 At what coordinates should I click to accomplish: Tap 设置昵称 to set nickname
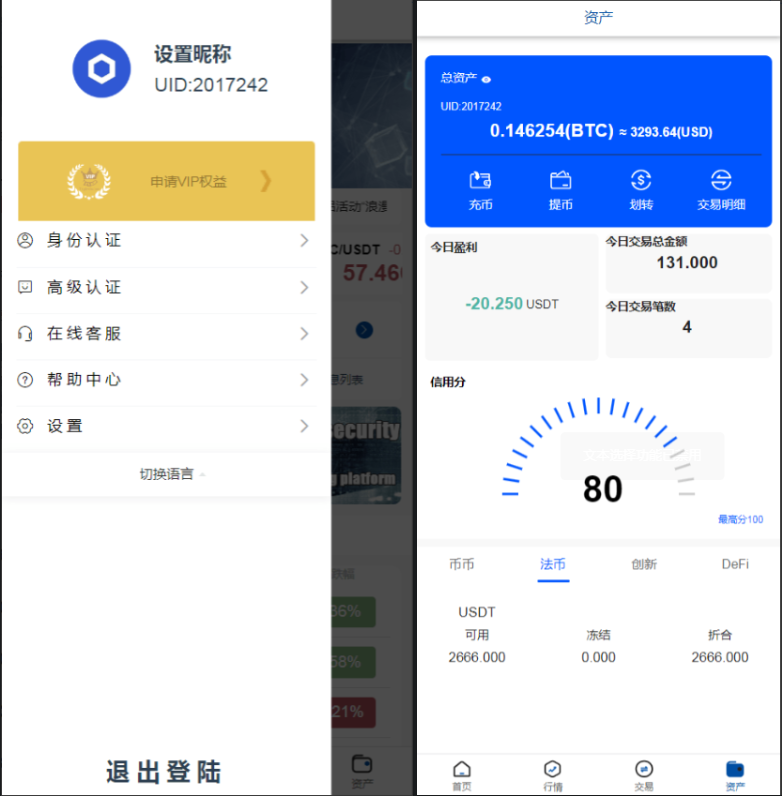192,55
